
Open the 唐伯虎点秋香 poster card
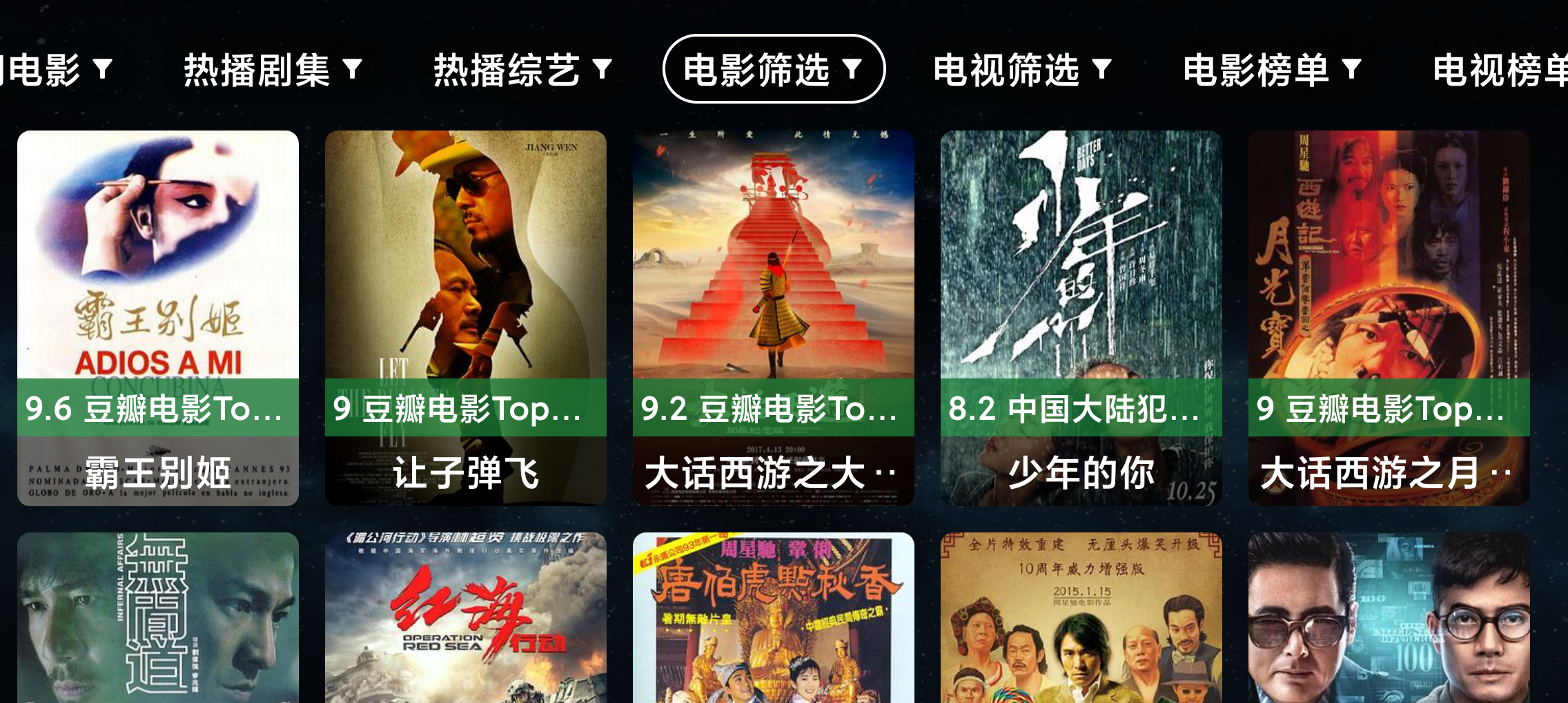(x=774, y=618)
